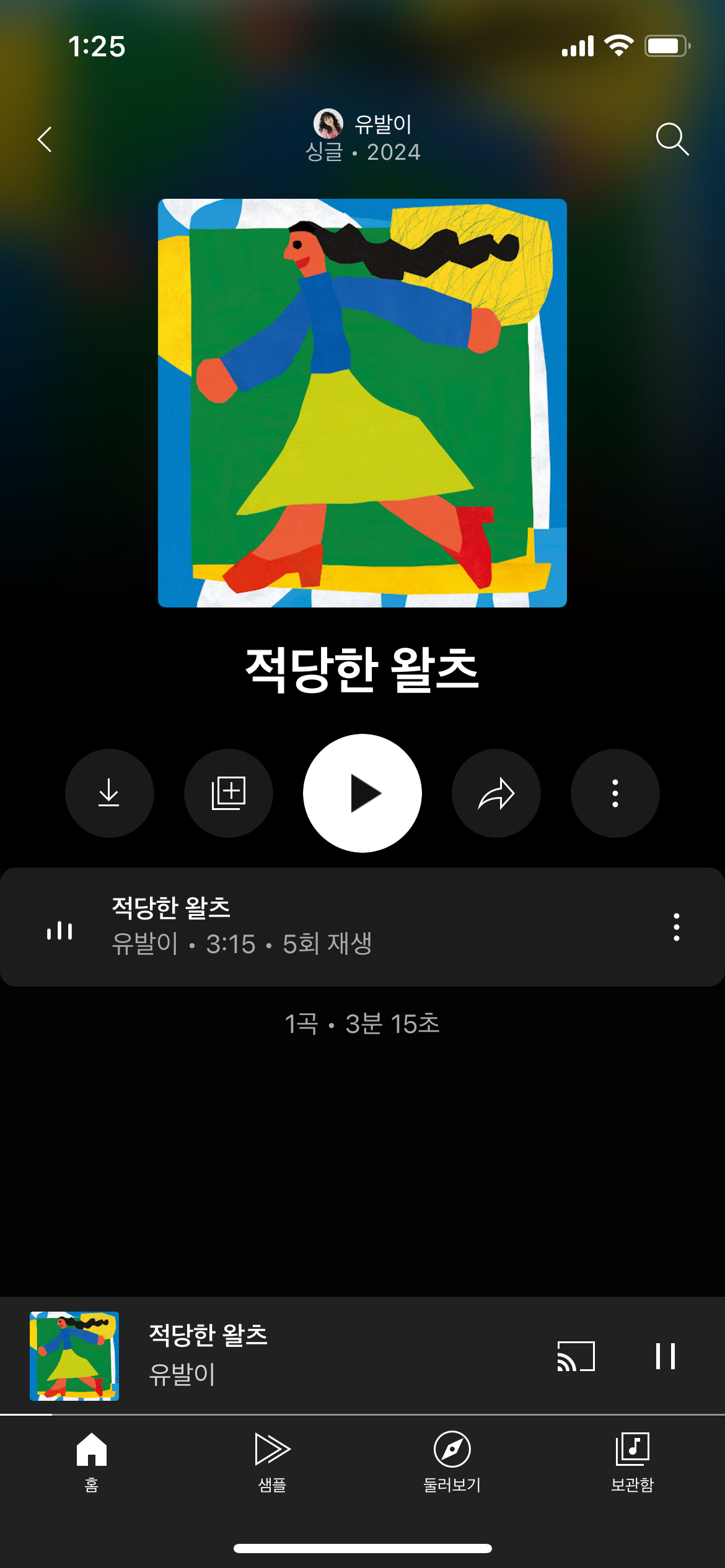Cast playback to another device
This screenshot has width=725, height=1568.
click(x=576, y=1356)
